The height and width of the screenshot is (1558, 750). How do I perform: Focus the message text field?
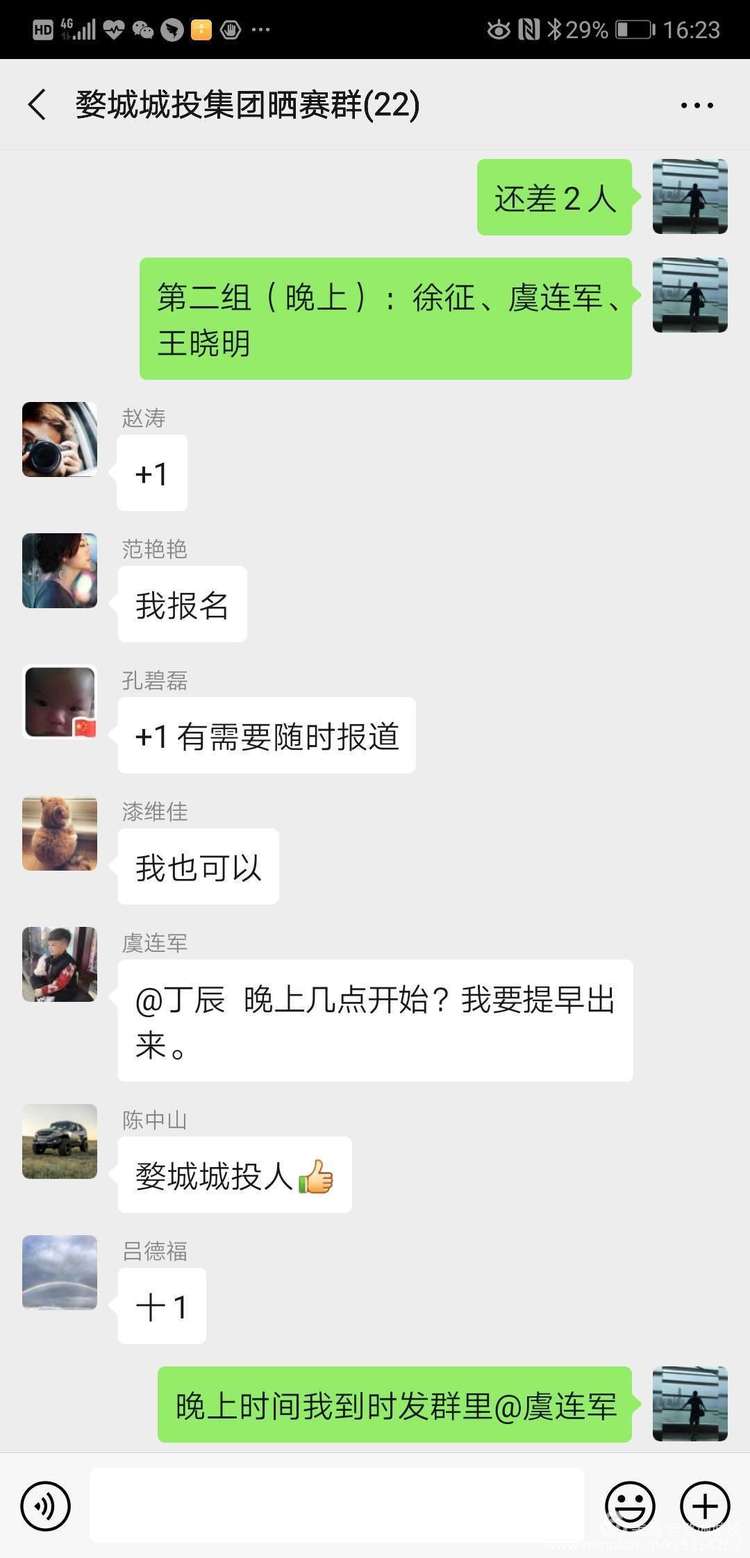337,1505
